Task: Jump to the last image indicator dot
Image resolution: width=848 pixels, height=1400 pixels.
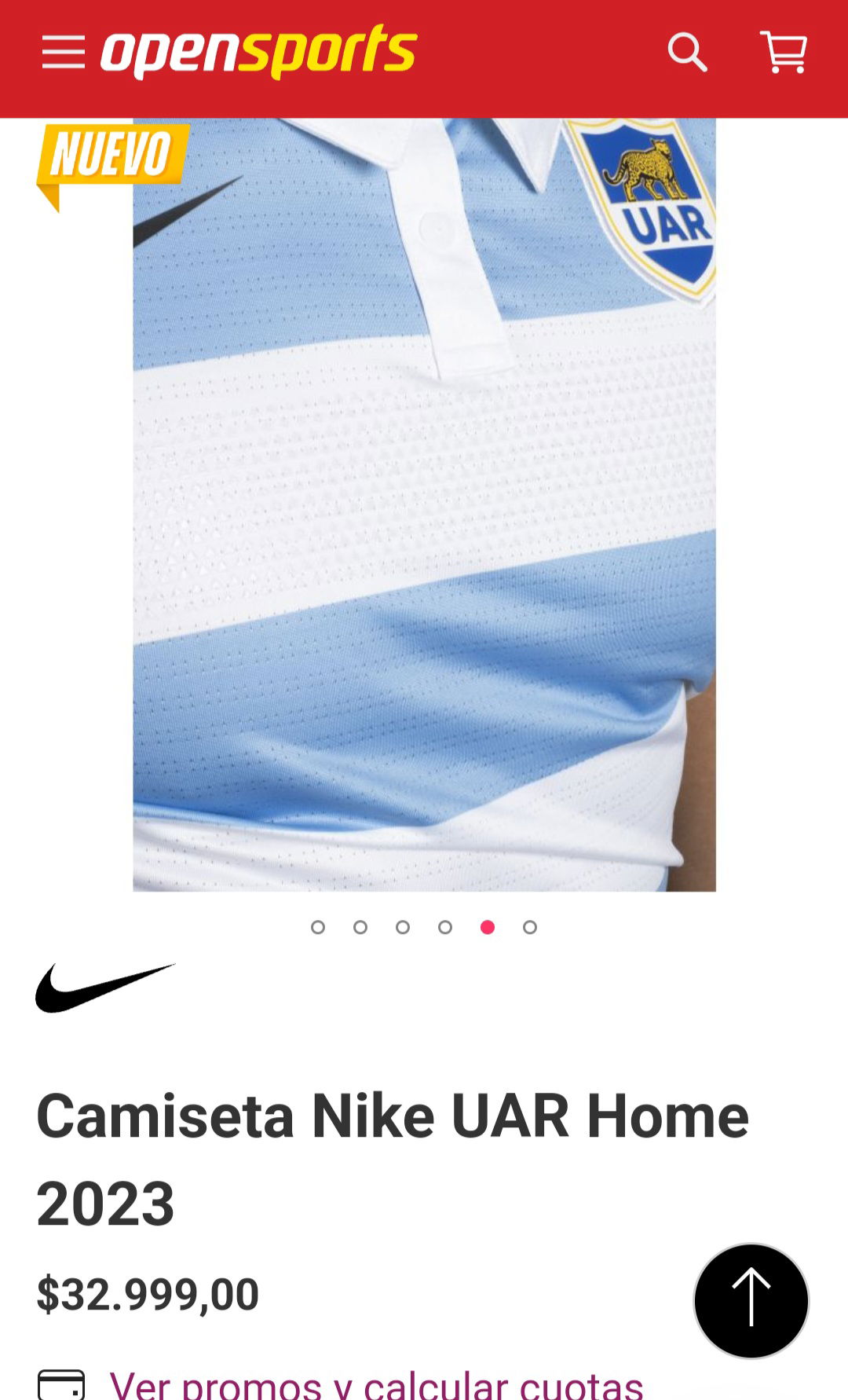Action: point(530,927)
